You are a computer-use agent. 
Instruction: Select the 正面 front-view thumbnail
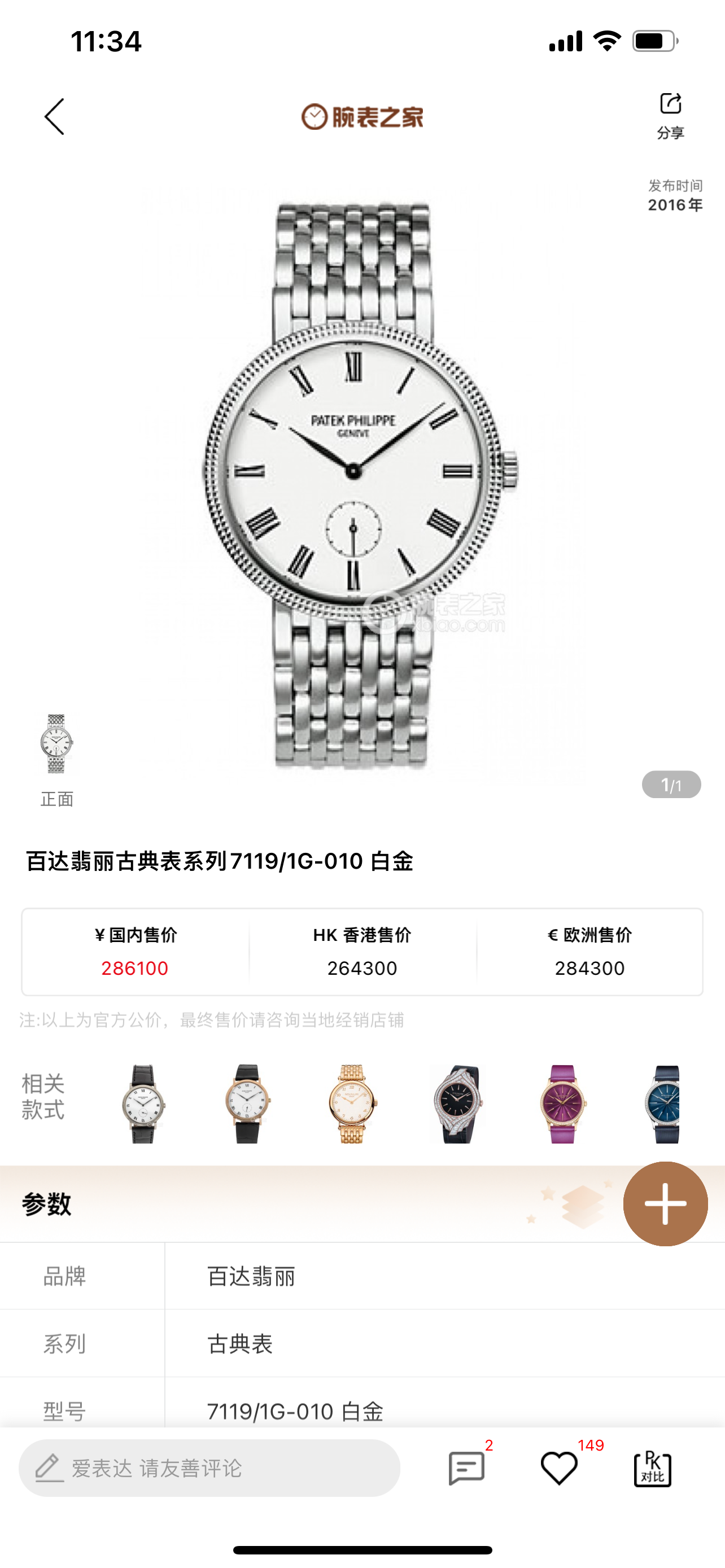(56, 744)
